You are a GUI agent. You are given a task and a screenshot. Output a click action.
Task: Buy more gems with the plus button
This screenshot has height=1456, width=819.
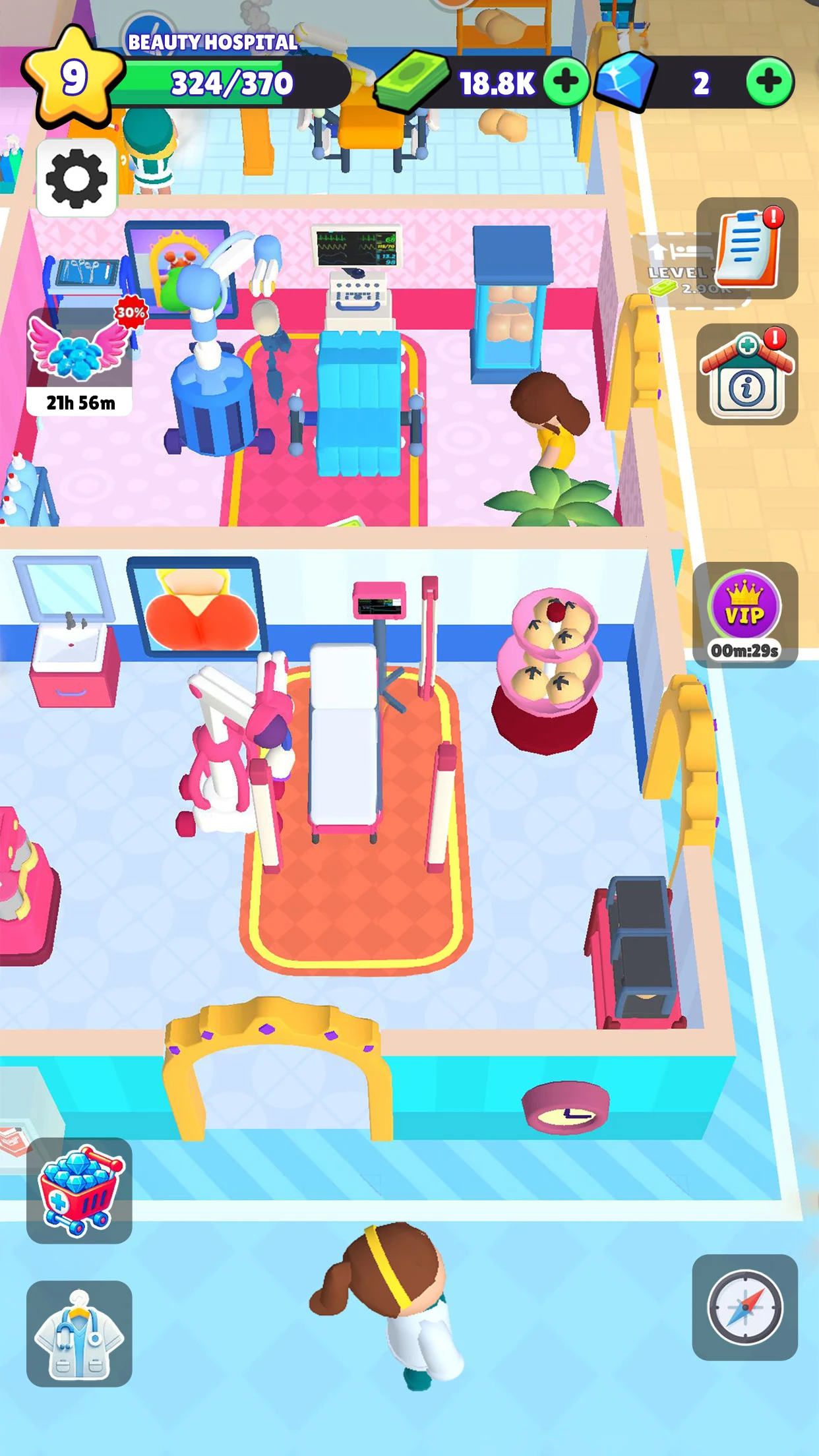(x=770, y=82)
